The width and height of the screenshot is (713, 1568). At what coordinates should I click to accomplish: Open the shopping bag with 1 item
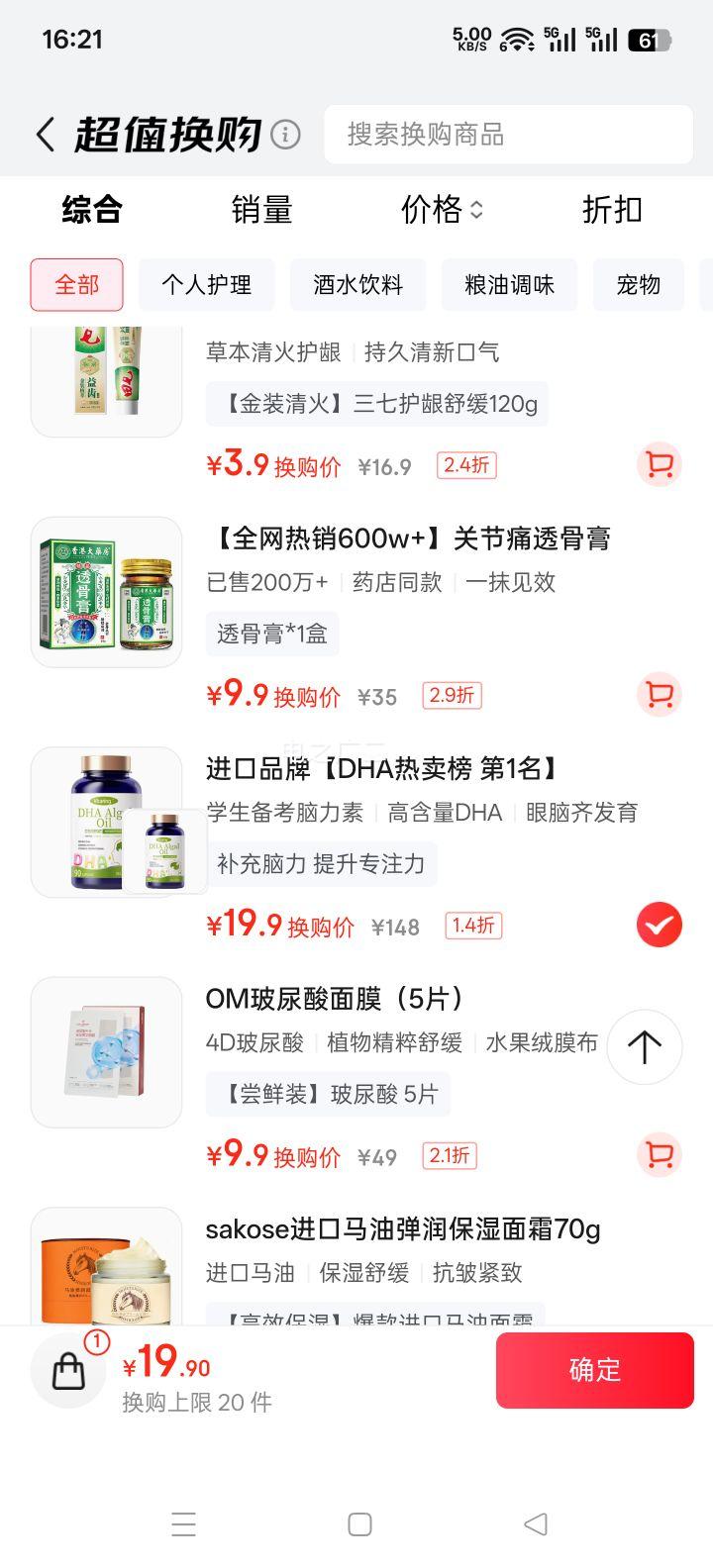pyautogui.click(x=69, y=1371)
